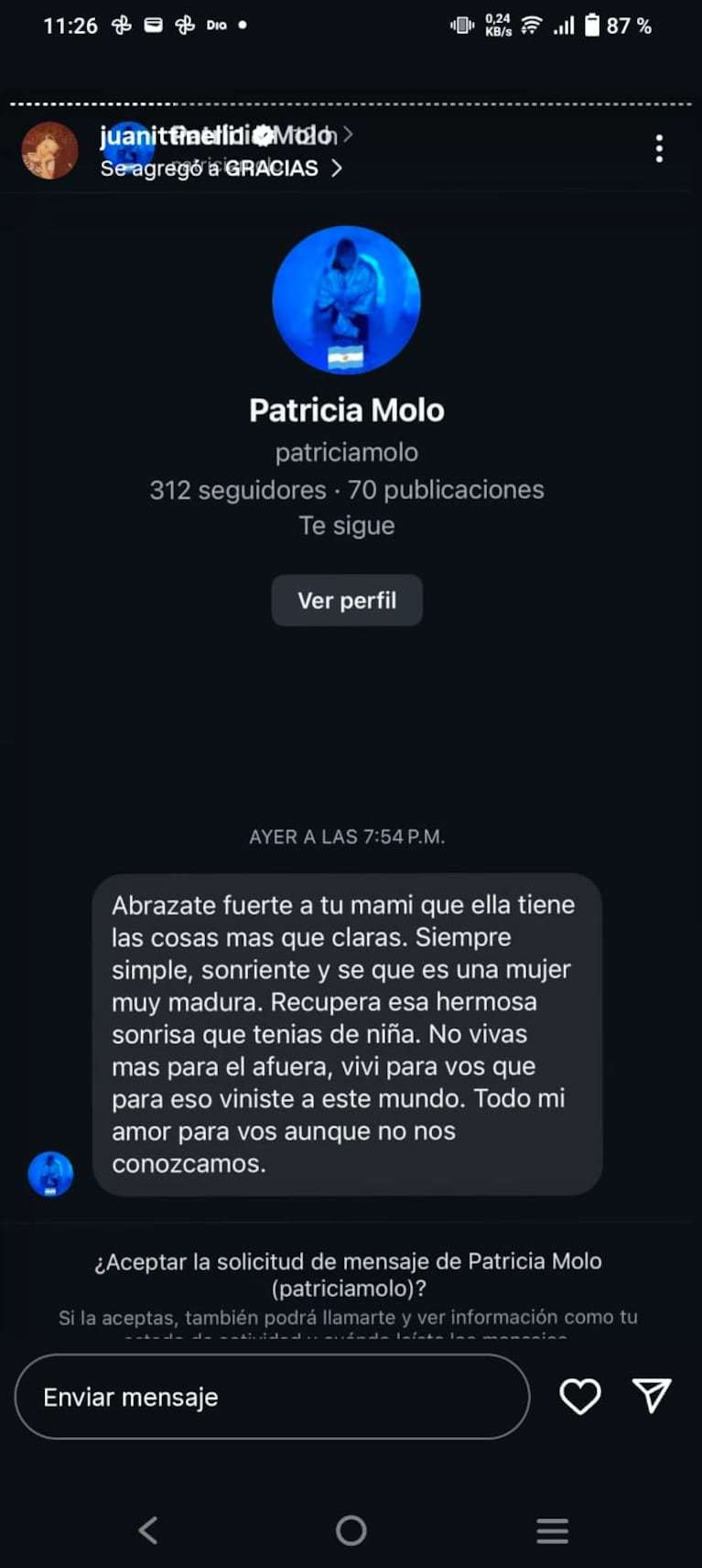Tap the patriciamolo username link
702x1568 pixels.
click(x=346, y=452)
